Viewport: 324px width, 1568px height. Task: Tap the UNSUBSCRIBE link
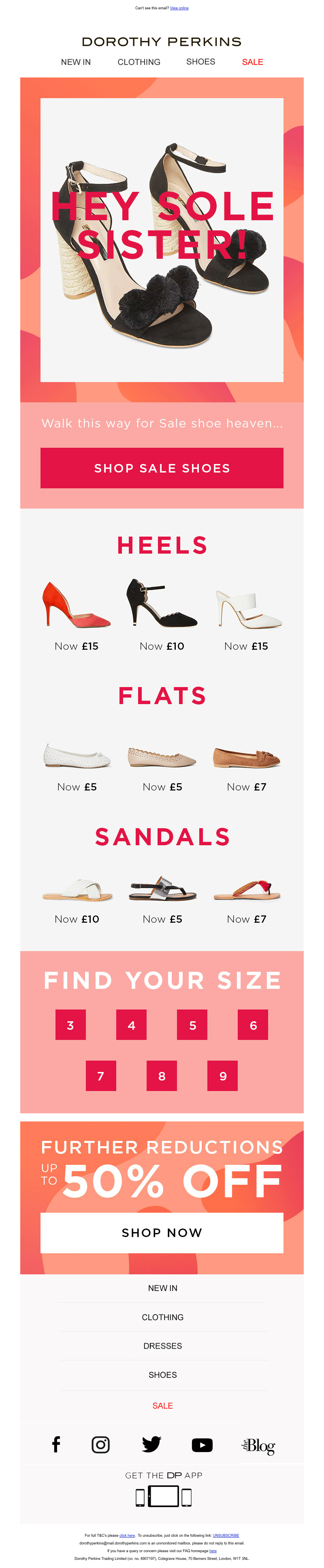tap(226, 1536)
